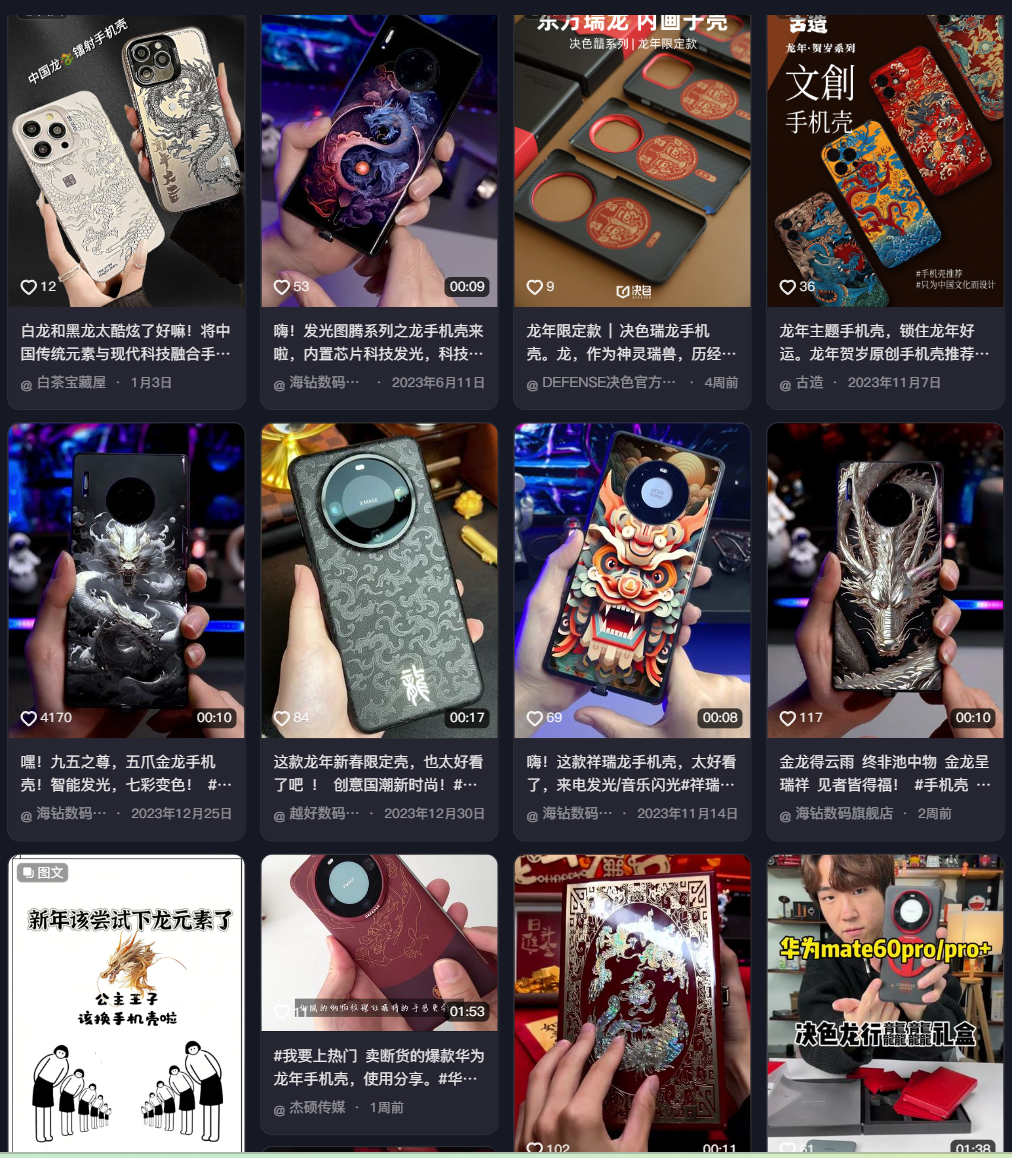Screen dimensions: 1012x1158
Task: Like the 五爪金龙手机壳 video with 4170 likes
Action: tap(29, 718)
